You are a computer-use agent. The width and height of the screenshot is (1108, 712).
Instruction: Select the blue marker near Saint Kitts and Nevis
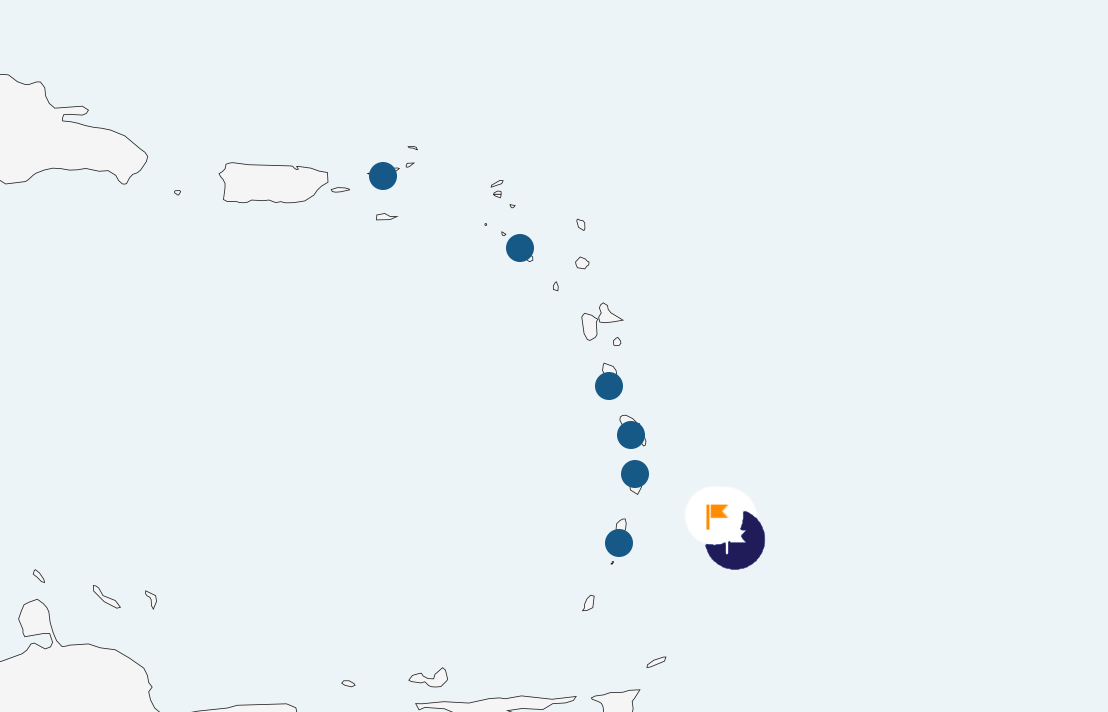click(520, 248)
